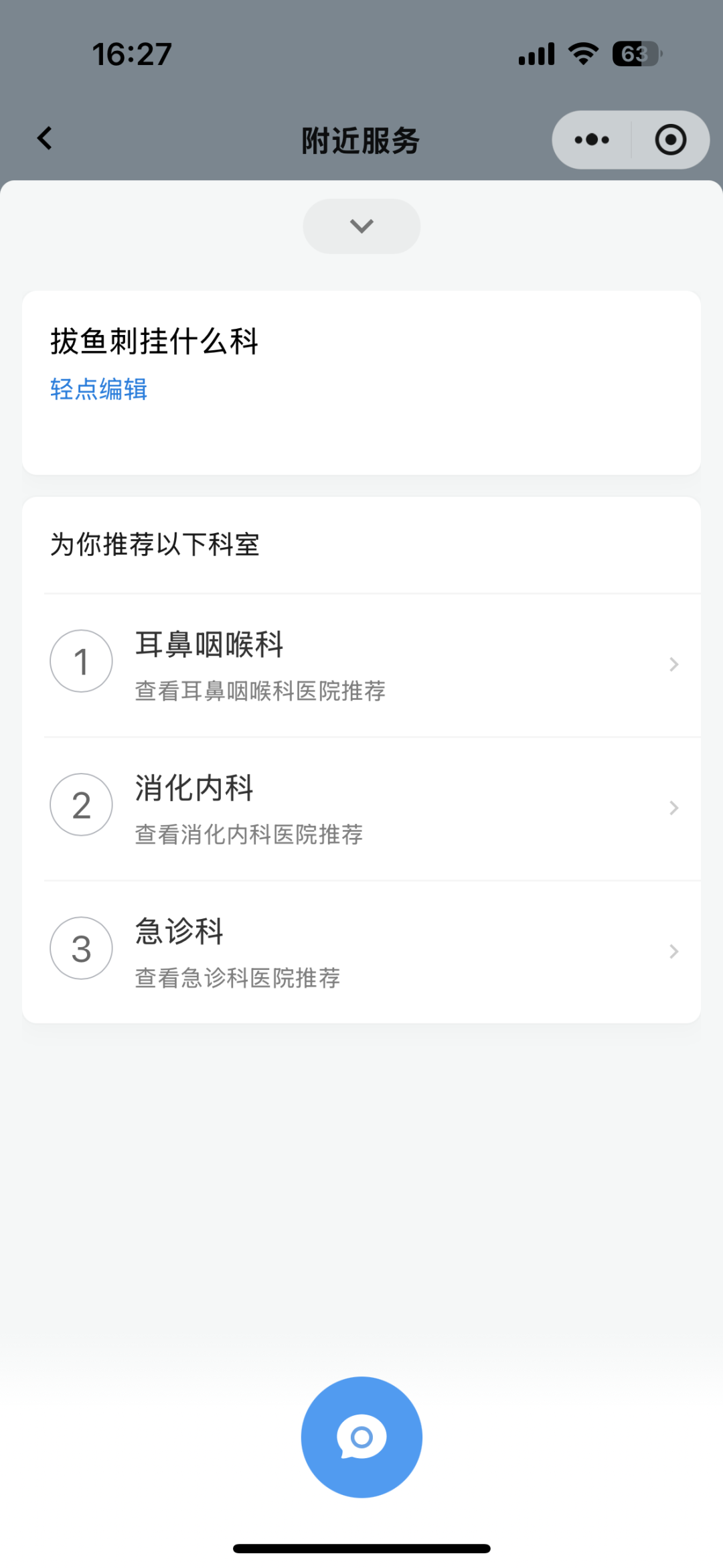Close the mini program with the circle button

point(670,140)
